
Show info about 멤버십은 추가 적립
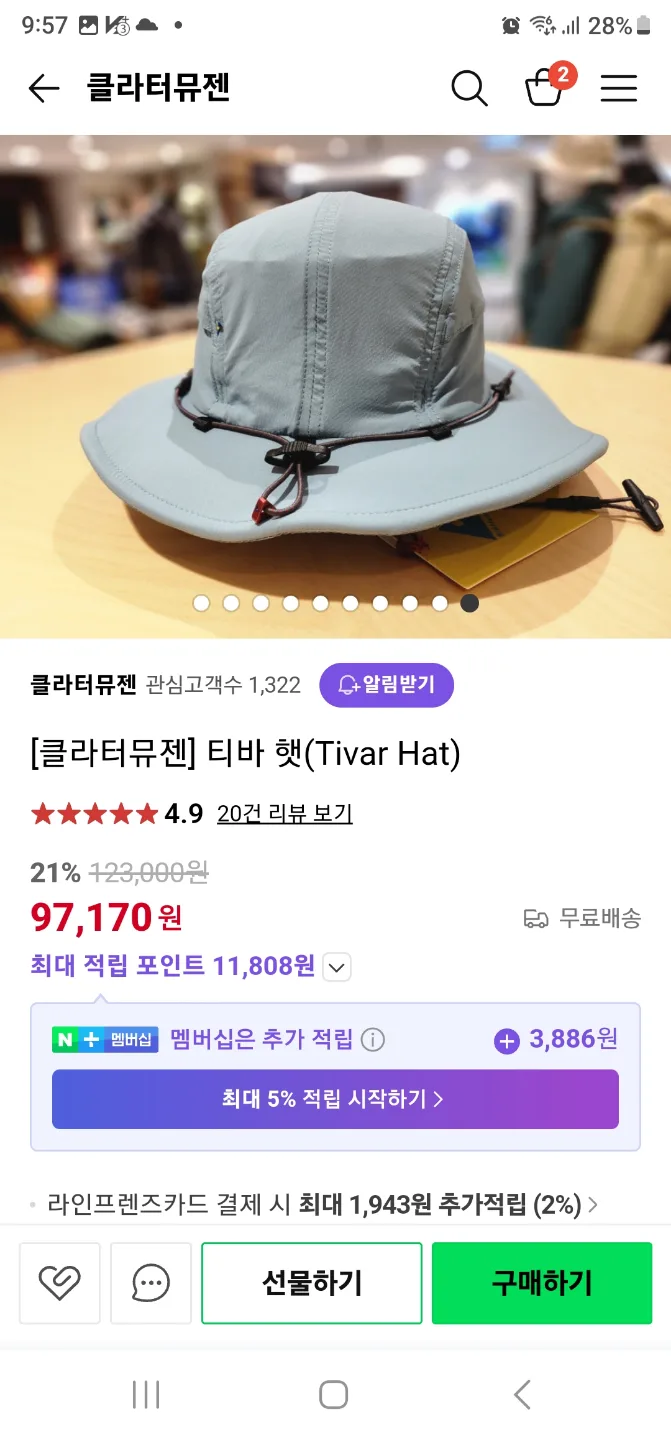tap(372, 1040)
